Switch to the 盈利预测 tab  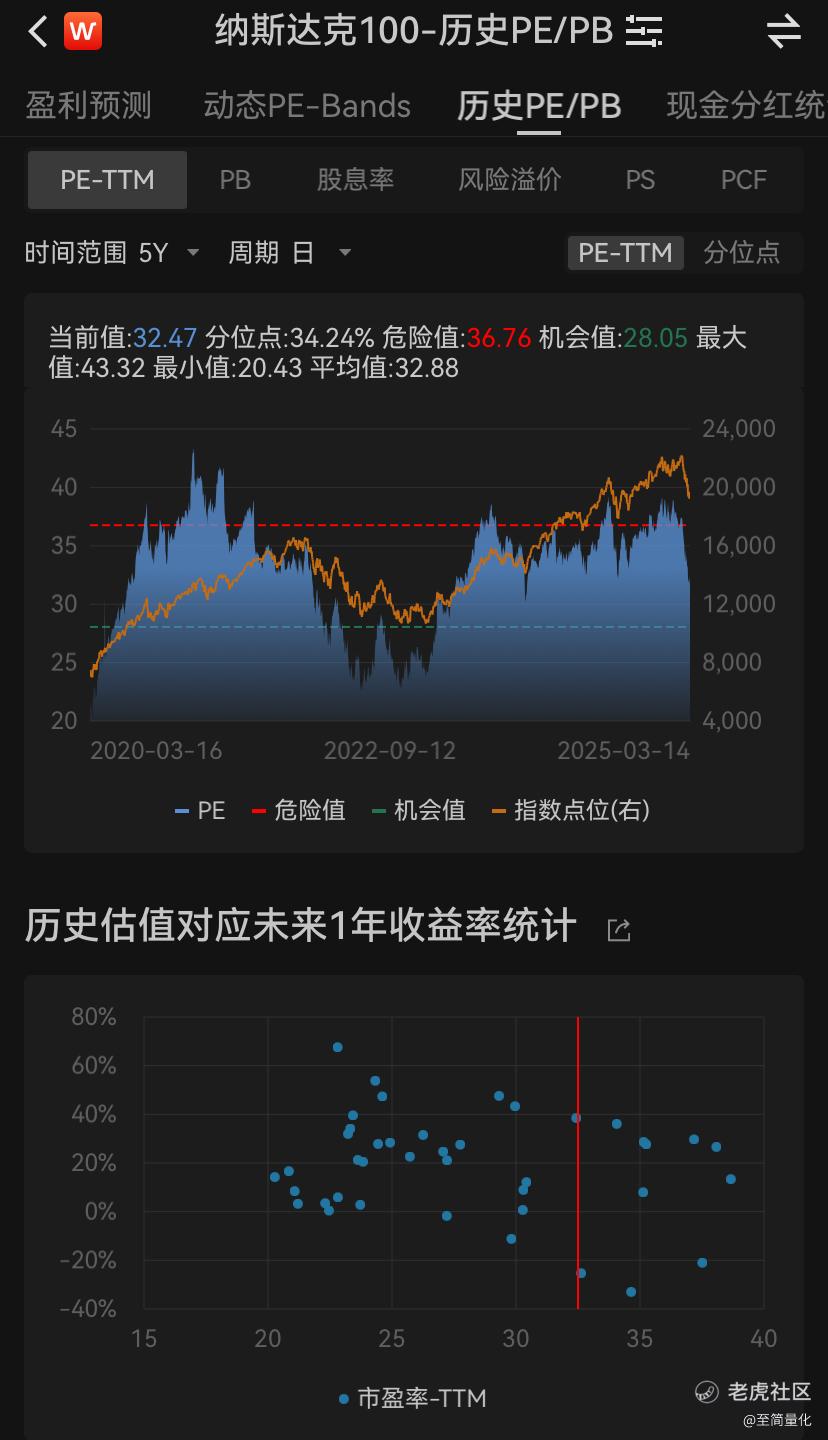click(88, 105)
